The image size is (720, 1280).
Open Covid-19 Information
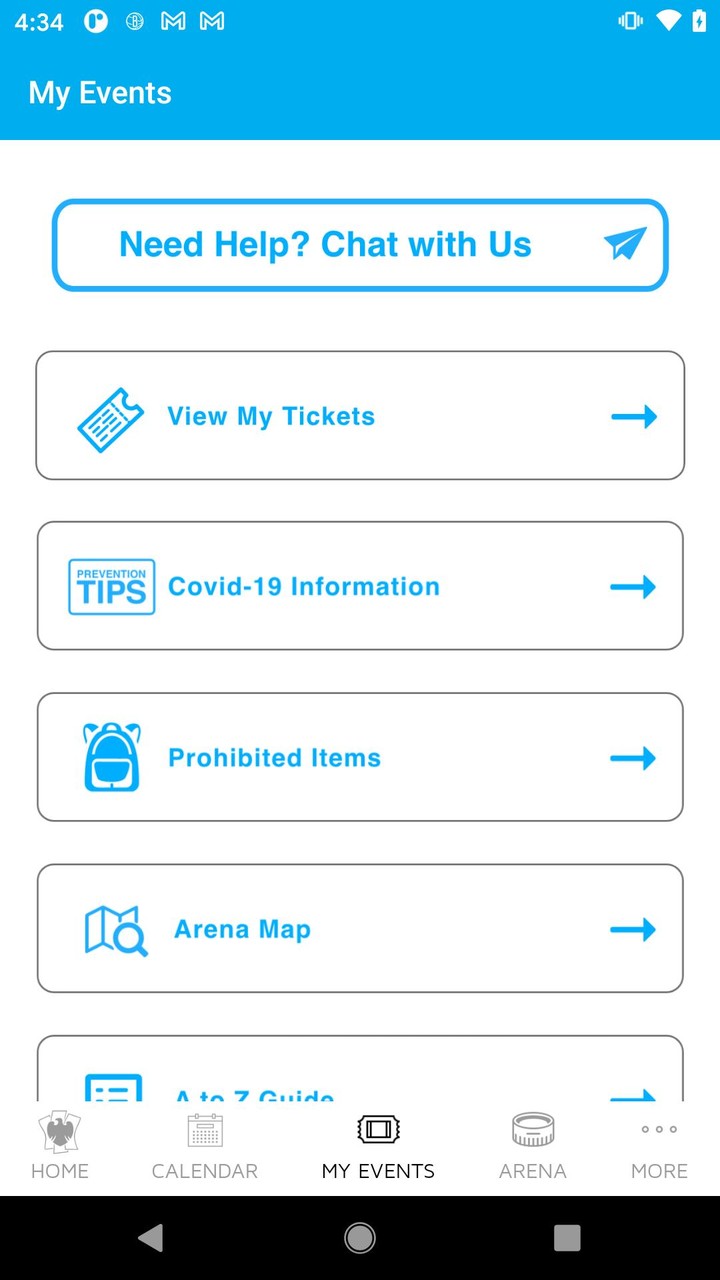point(360,586)
